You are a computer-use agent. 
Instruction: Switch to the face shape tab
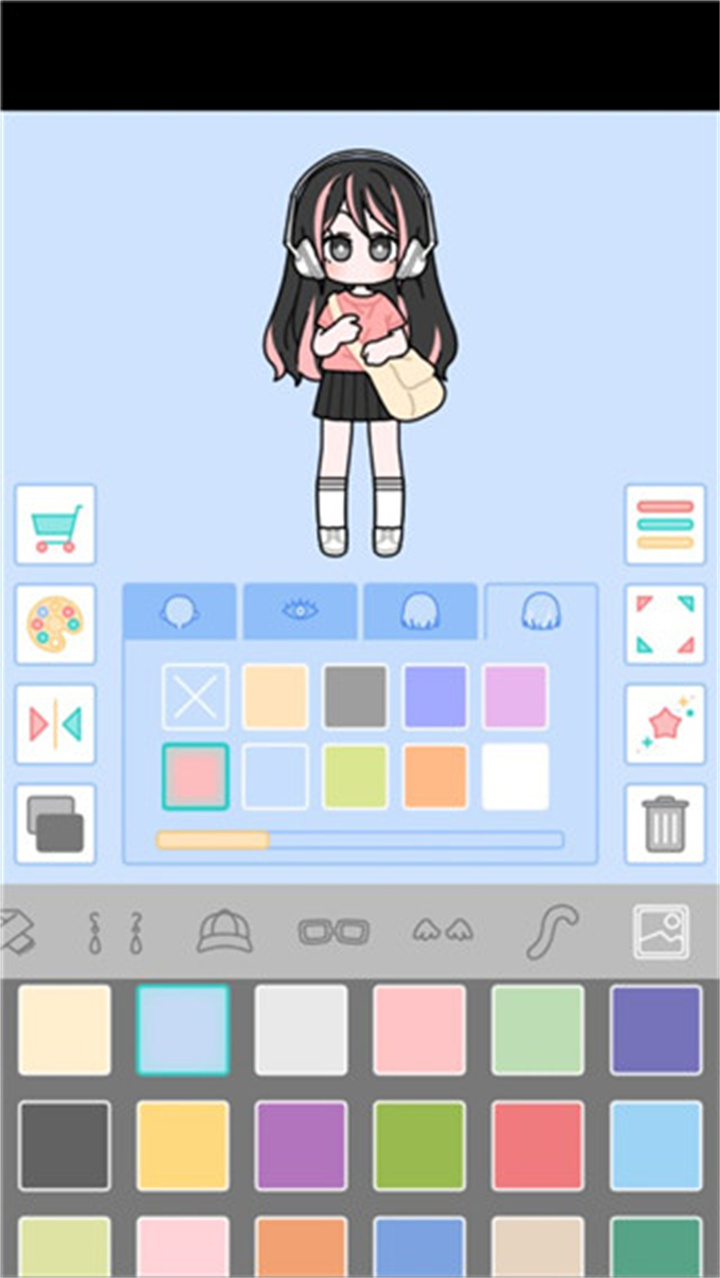coord(180,611)
